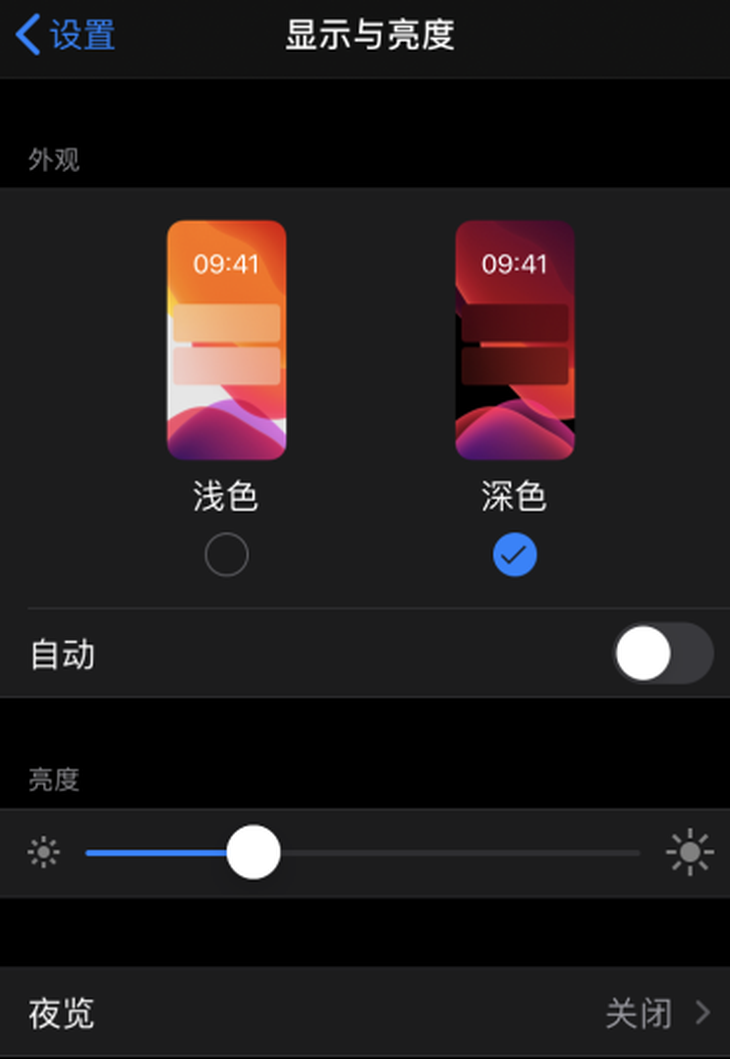Viewport: 730px width, 1059px height.
Task: Toggle the 自动 appearance switch
Action: (663, 655)
